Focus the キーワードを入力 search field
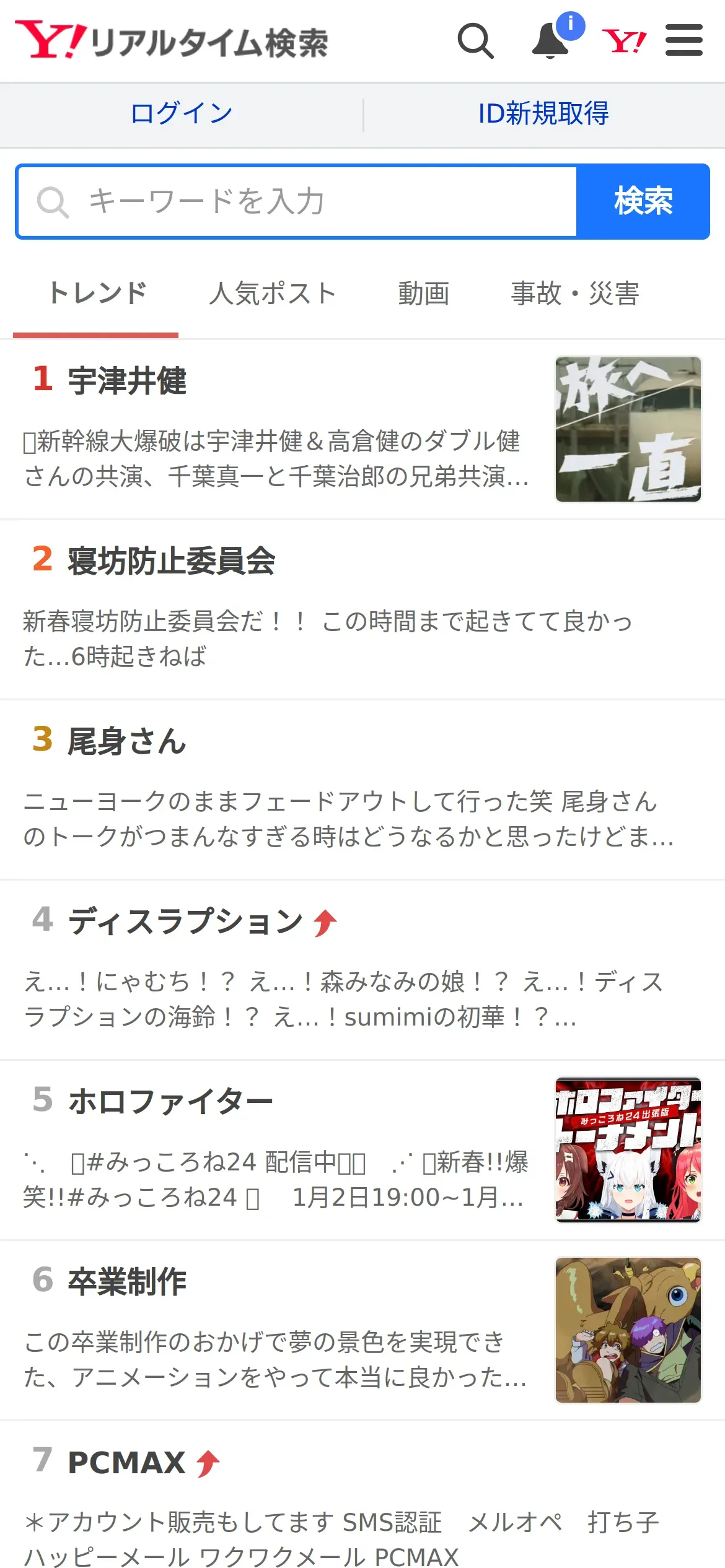The height and width of the screenshot is (1568, 725). click(297, 201)
